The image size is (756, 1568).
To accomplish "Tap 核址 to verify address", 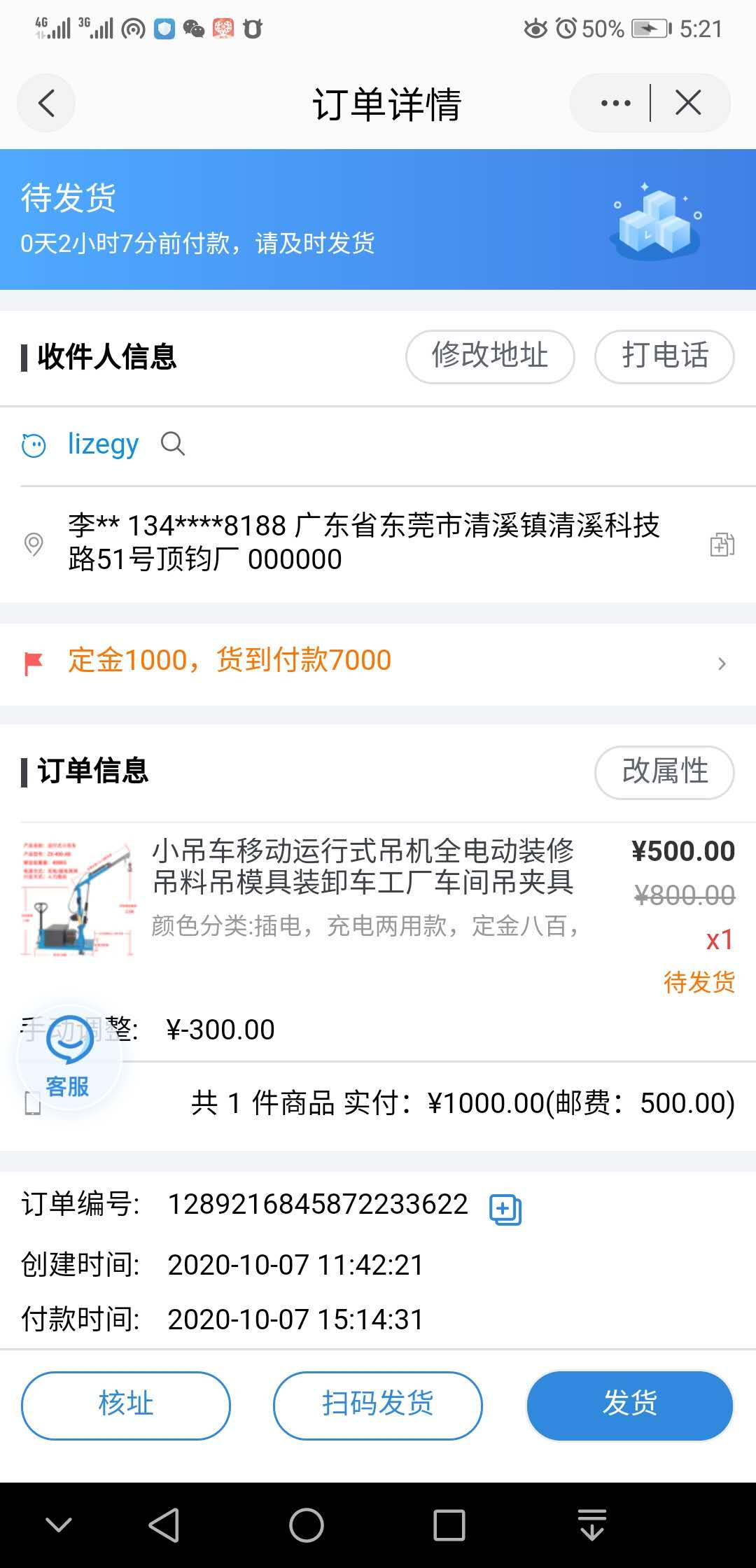I will [x=126, y=1405].
